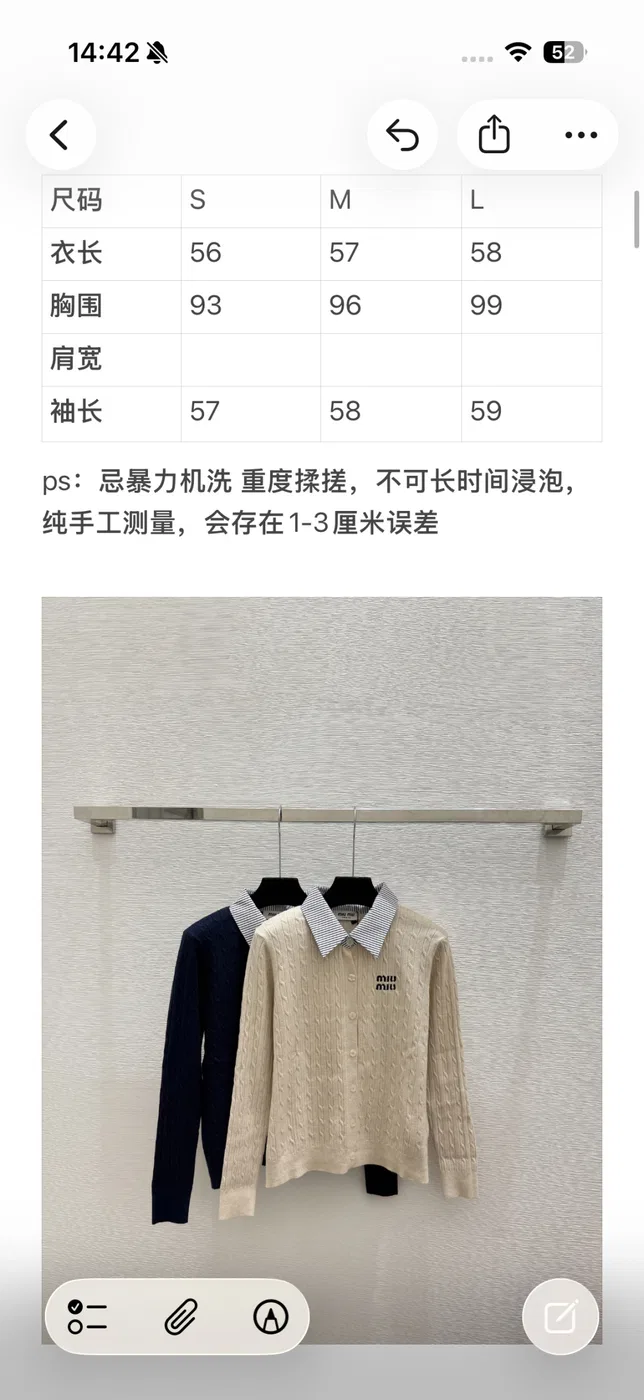Viewport: 644px width, 1400px height.
Task: Share this note
Action: pyautogui.click(x=494, y=135)
